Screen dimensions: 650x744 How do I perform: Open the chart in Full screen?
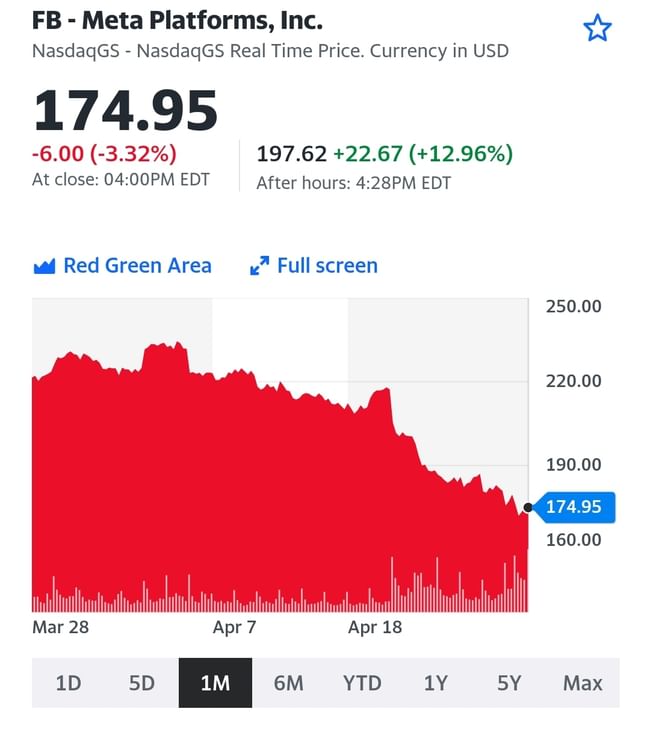pyautogui.click(x=314, y=266)
